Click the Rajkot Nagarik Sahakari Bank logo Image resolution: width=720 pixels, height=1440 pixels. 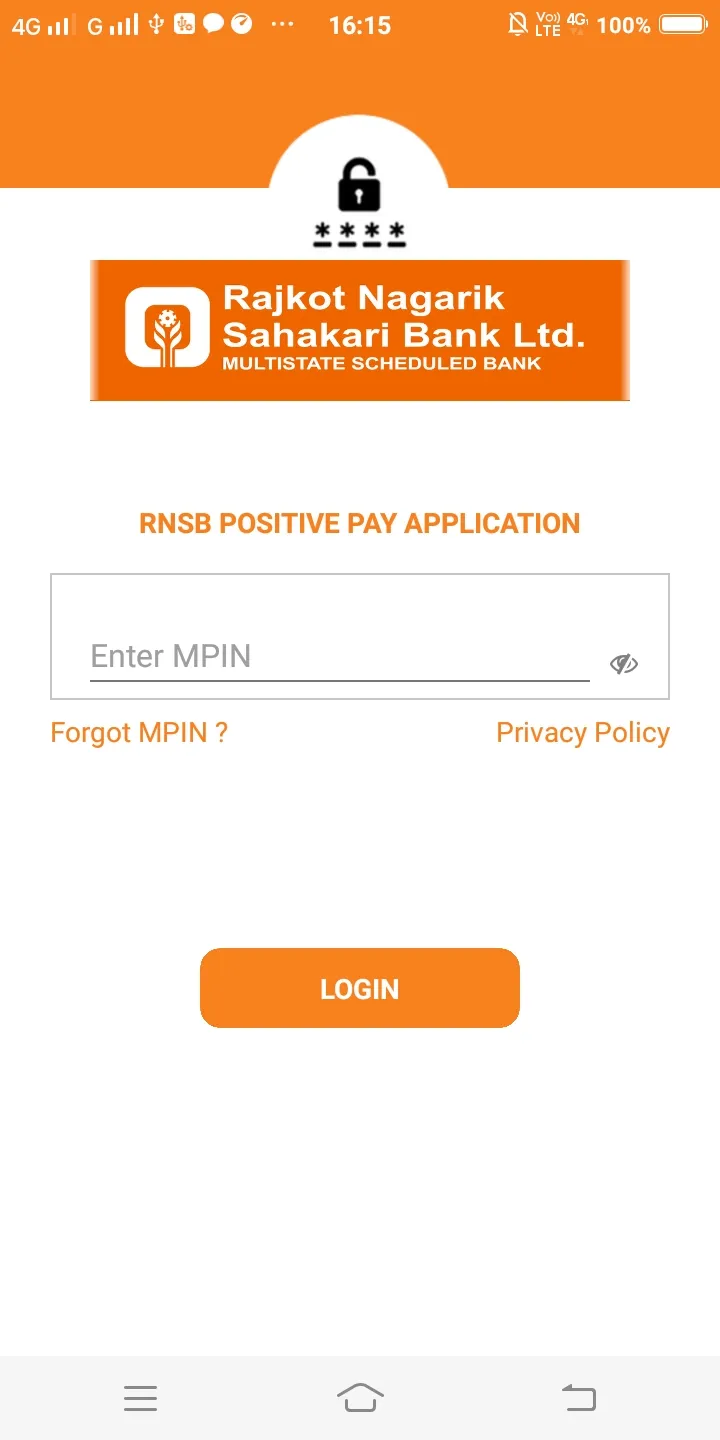click(360, 330)
